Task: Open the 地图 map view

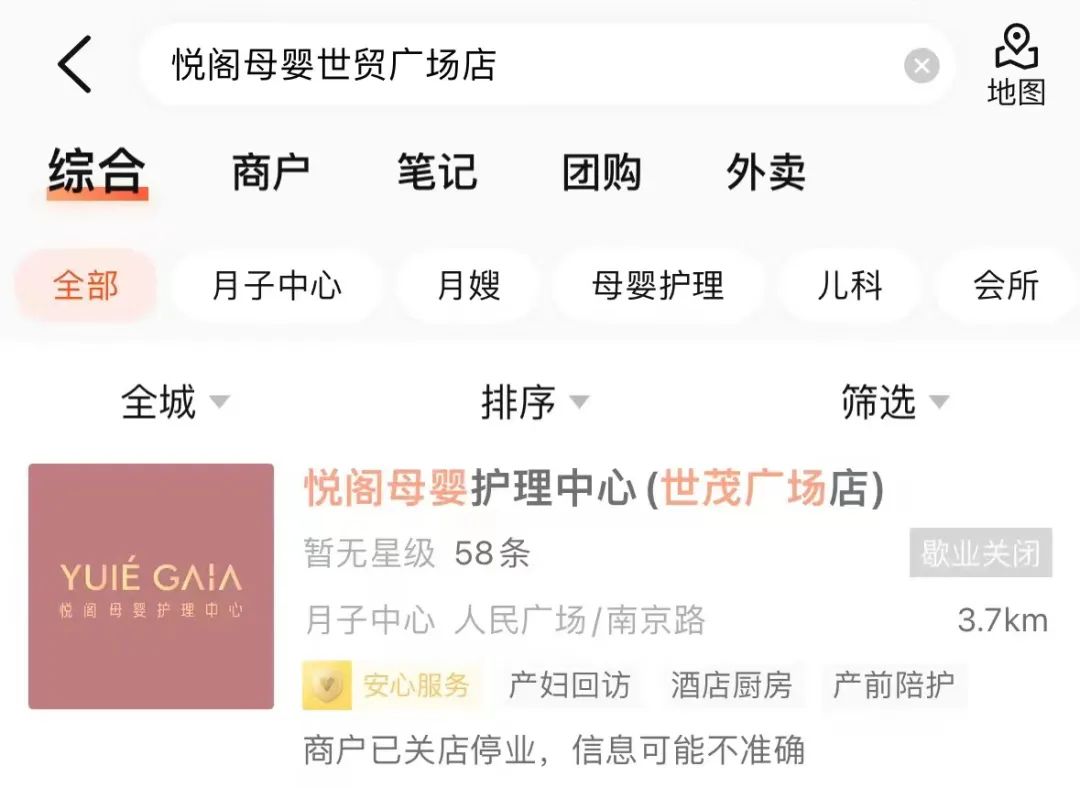Action: tap(1016, 66)
